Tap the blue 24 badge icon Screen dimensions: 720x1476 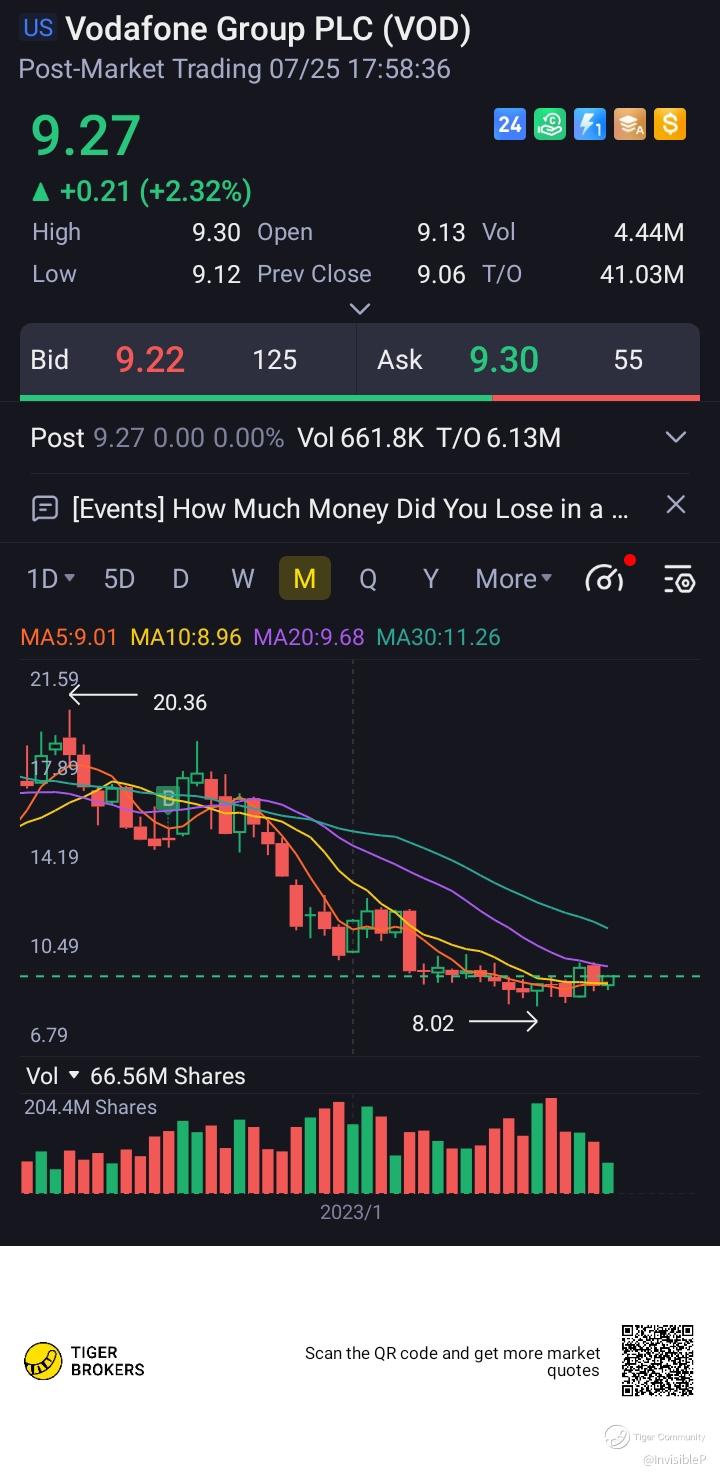pos(510,125)
